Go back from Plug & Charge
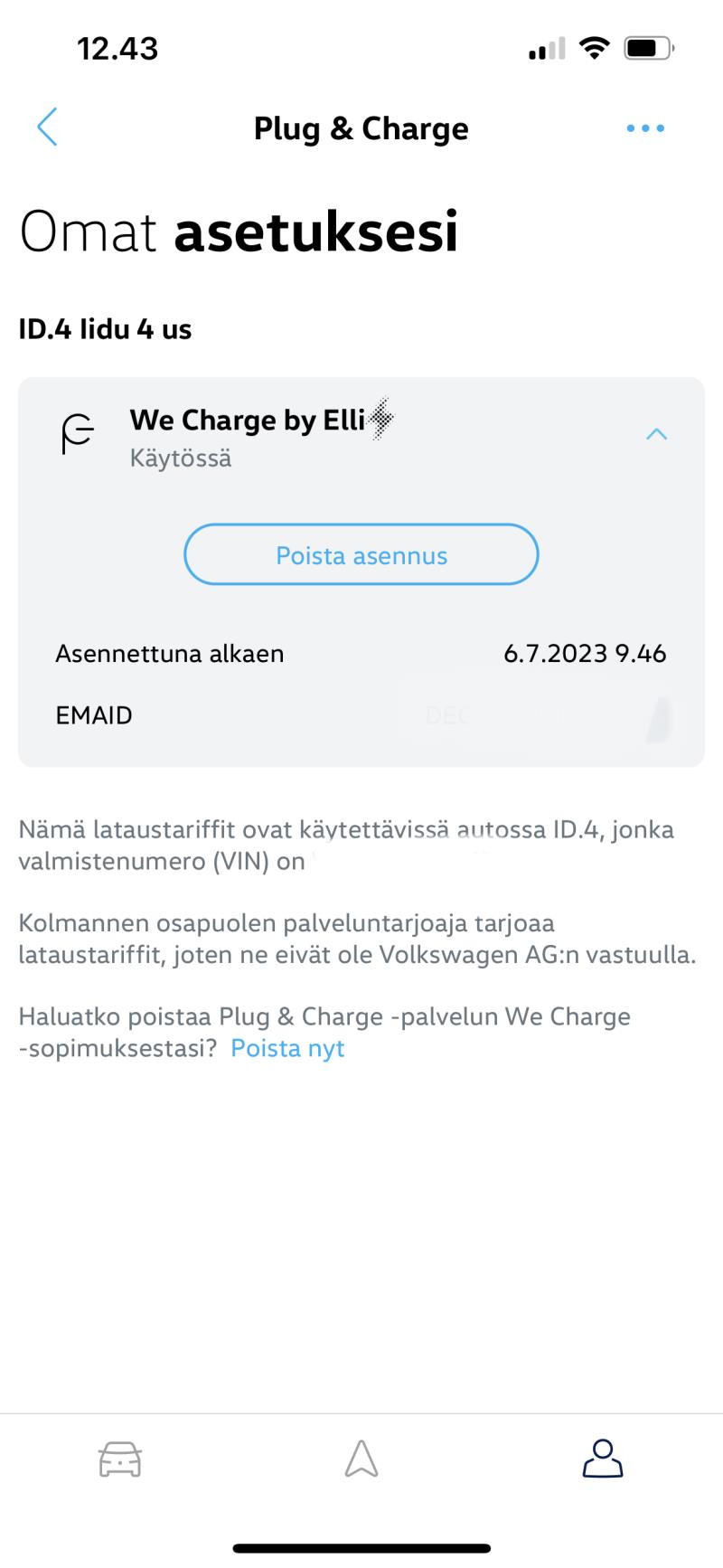The image size is (723, 1568). (x=48, y=128)
